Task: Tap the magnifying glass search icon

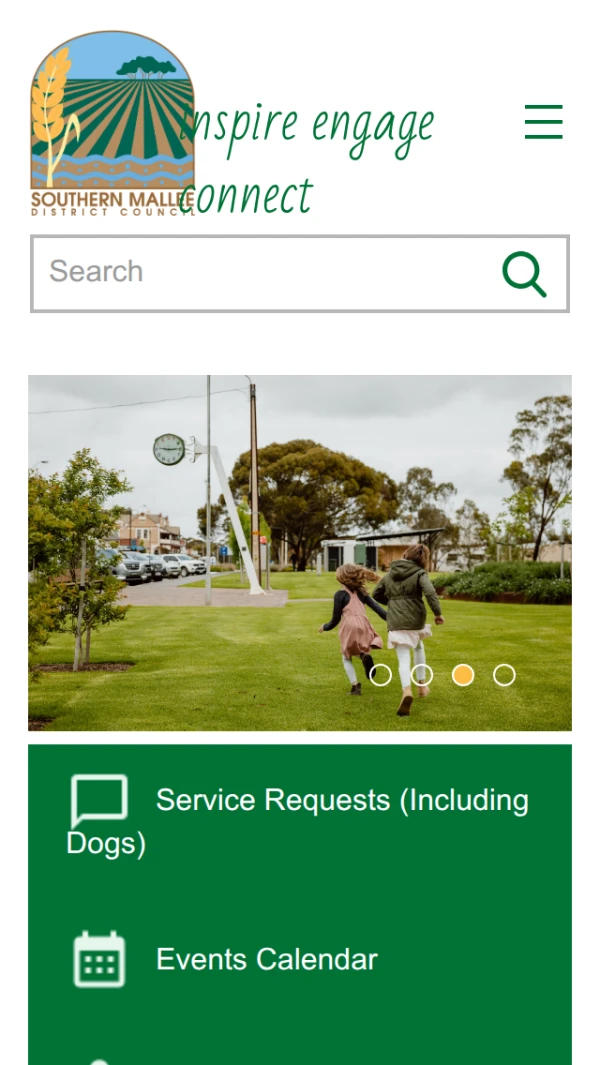Action: (524, 273)
